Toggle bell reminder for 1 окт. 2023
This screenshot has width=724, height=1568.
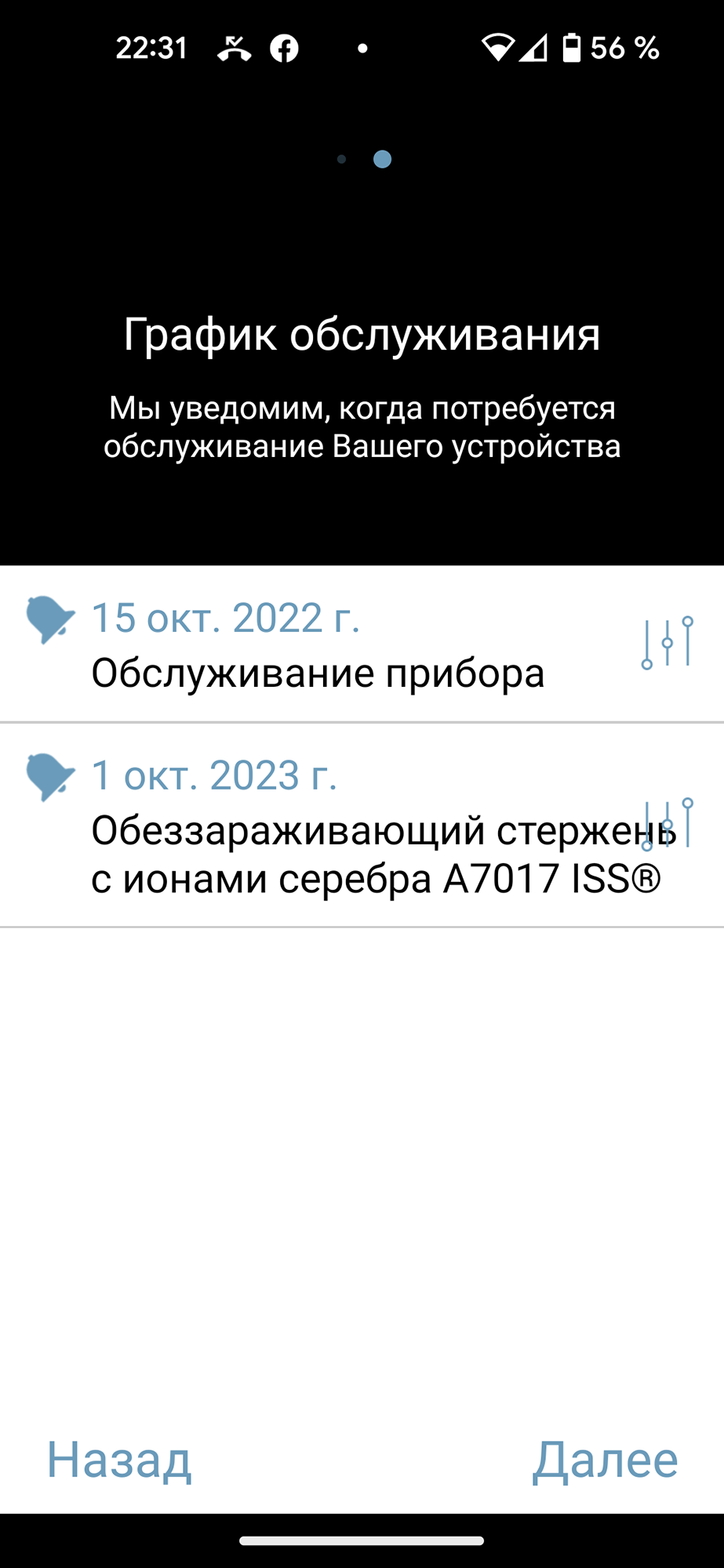coord(49,777)
